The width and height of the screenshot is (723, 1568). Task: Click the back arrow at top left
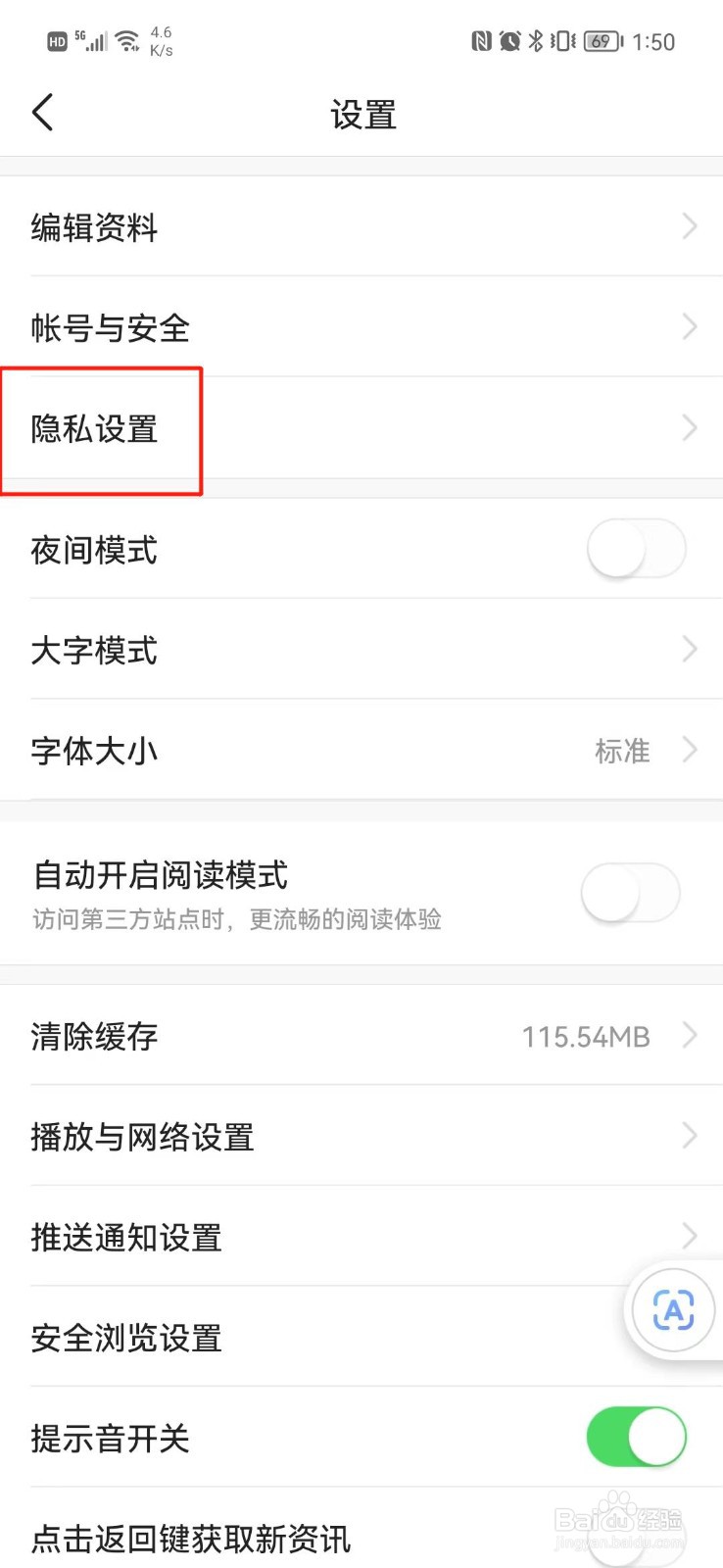pos(42,112)
